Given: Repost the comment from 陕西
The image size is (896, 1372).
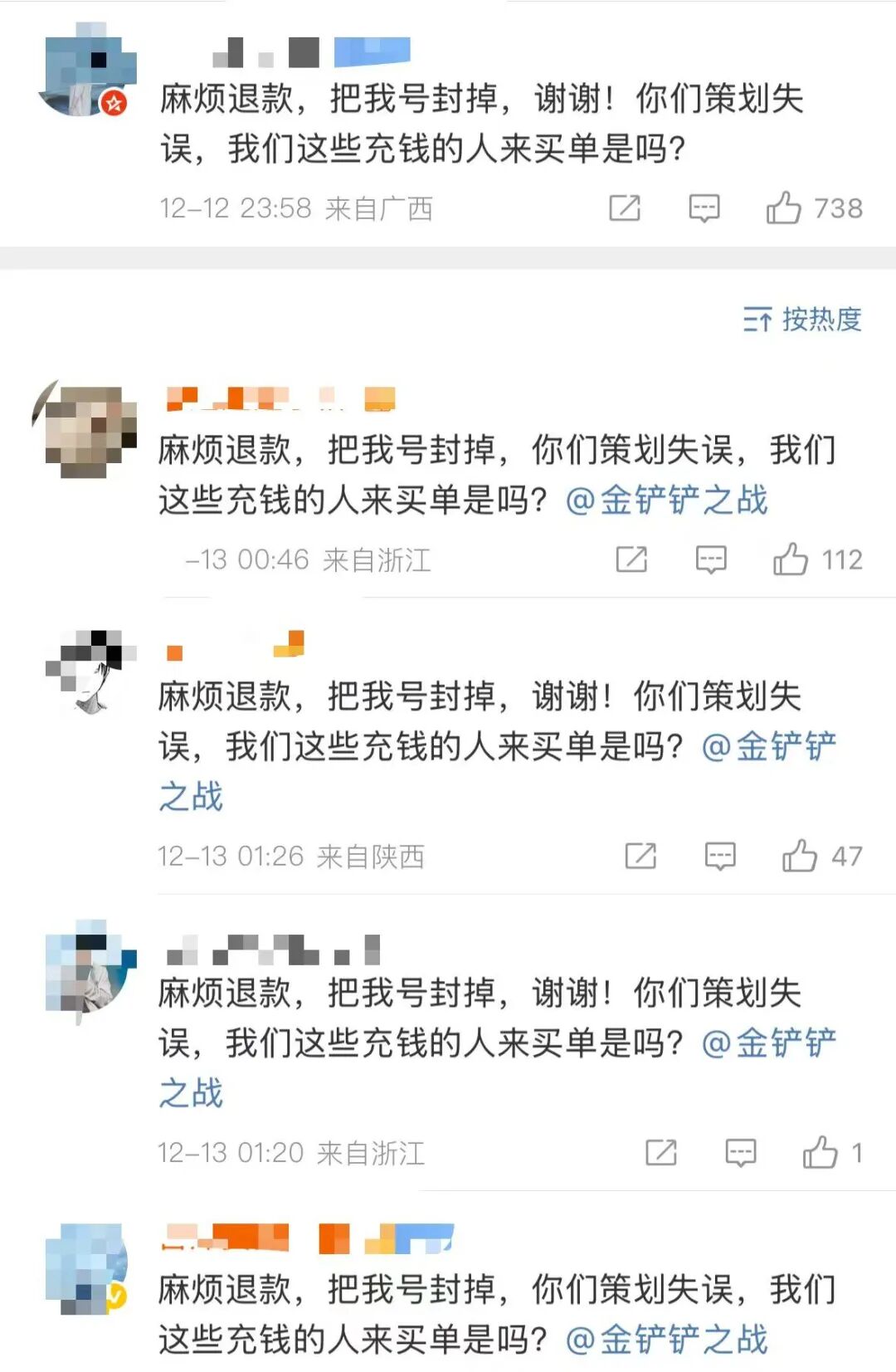Looking at the screenshot, I should click(640, 856).
